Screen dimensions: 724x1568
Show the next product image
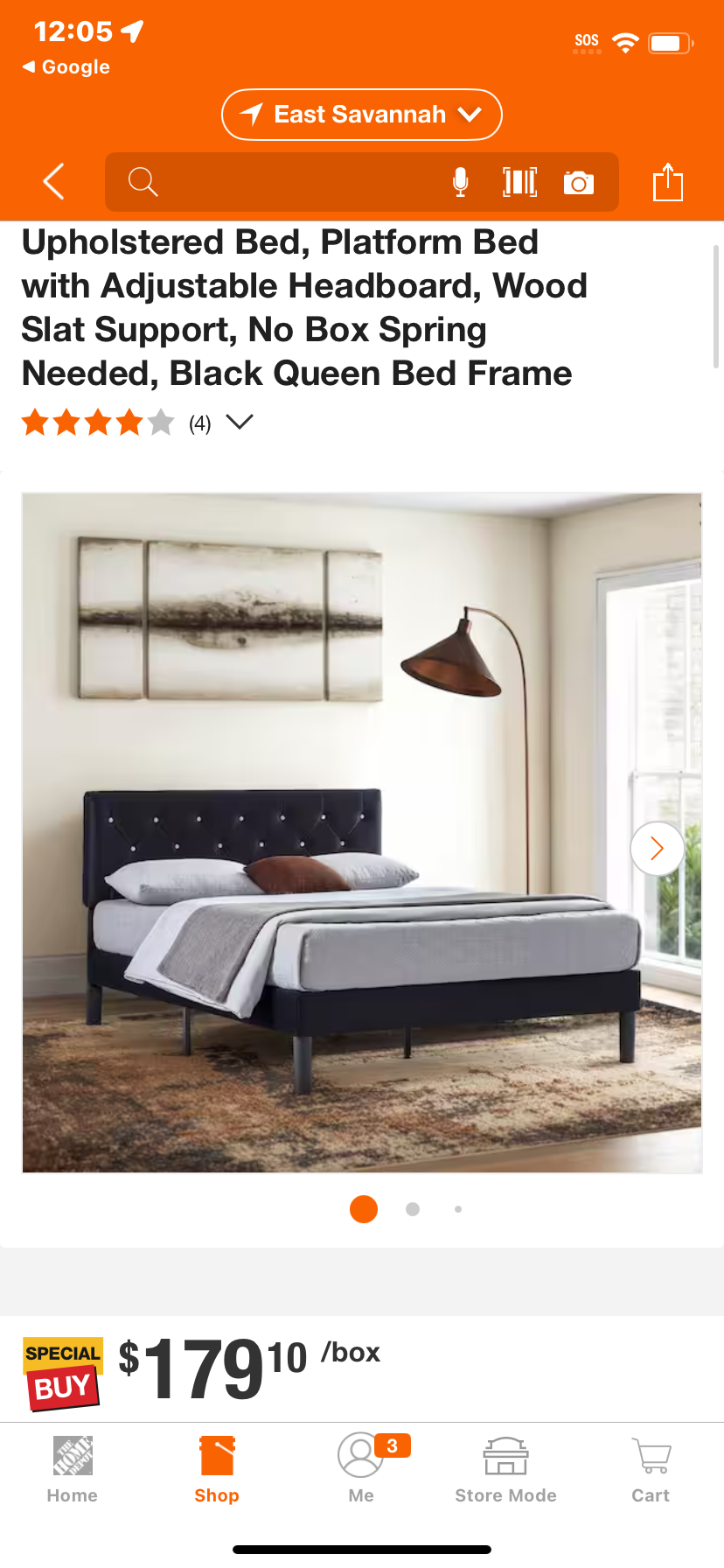[x=657, y=848]
